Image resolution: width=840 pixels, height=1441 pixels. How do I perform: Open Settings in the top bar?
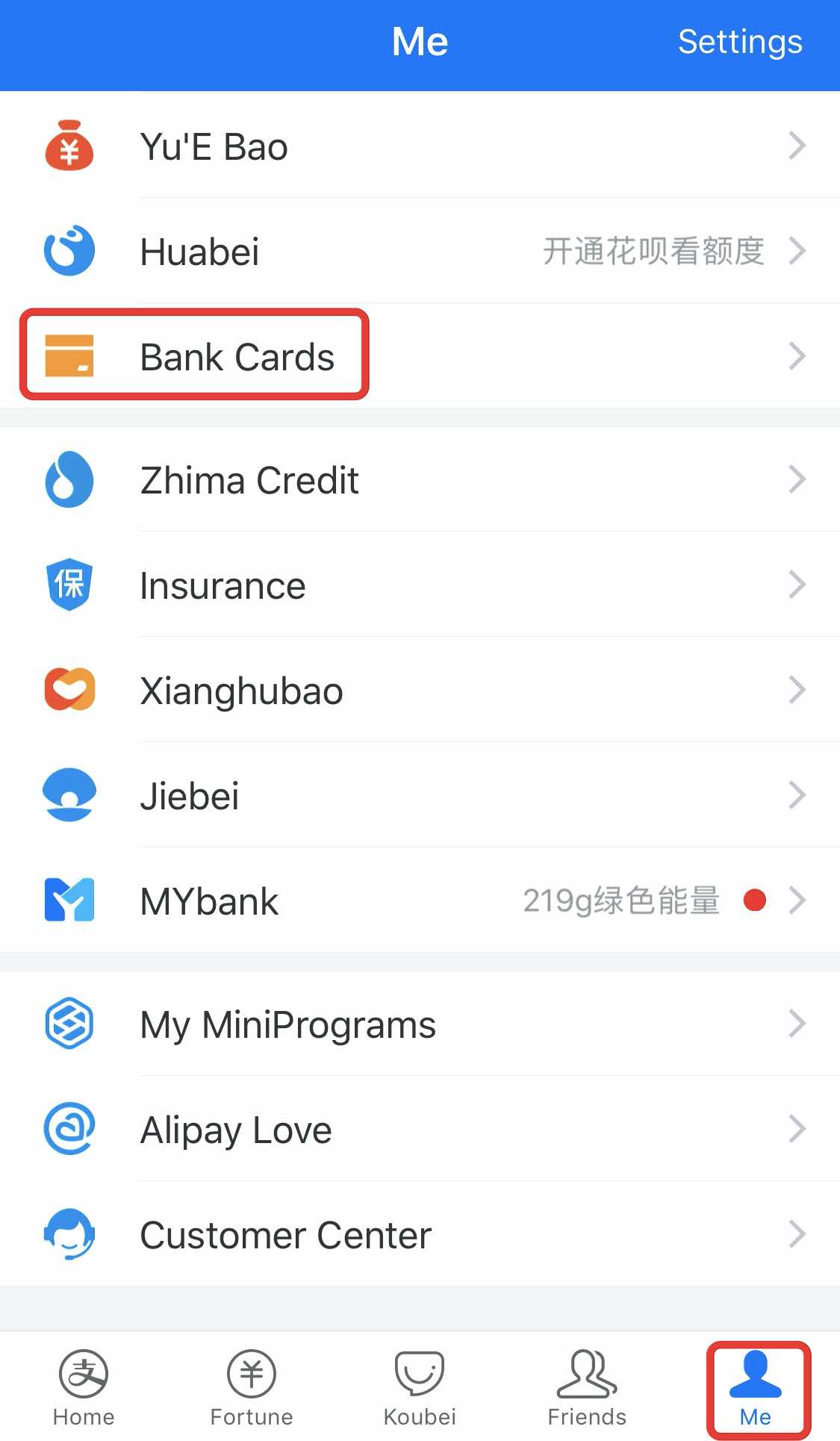coord(739,42)
